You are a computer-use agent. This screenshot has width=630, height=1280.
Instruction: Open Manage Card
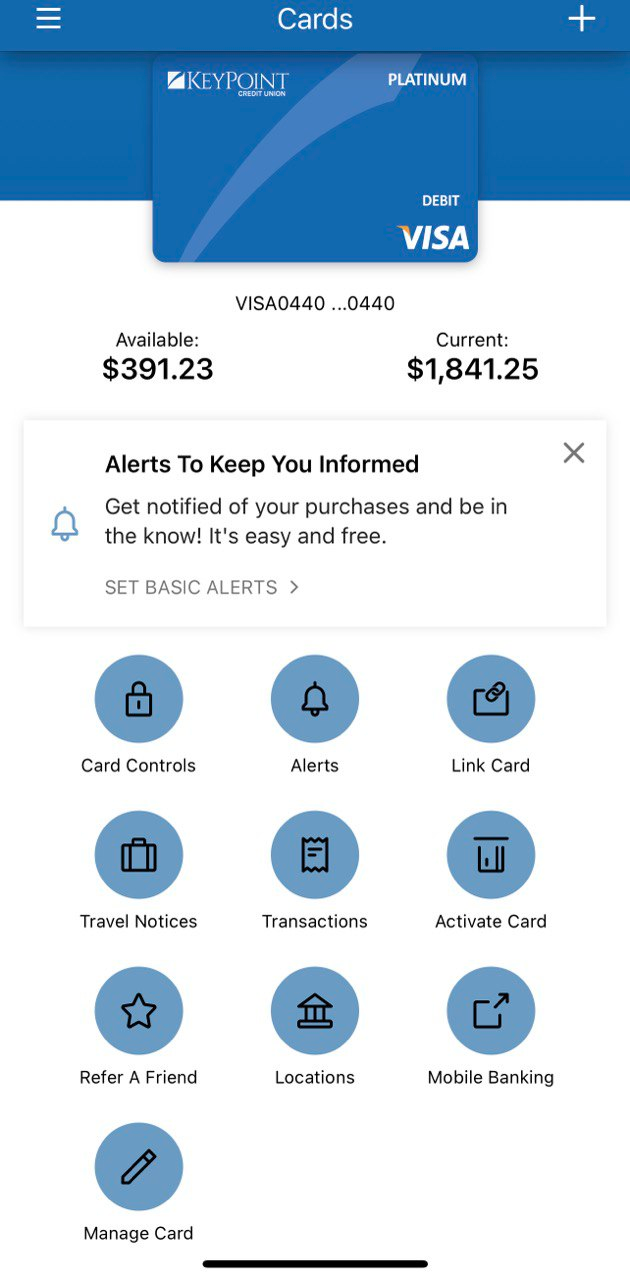click(139, 1168)
